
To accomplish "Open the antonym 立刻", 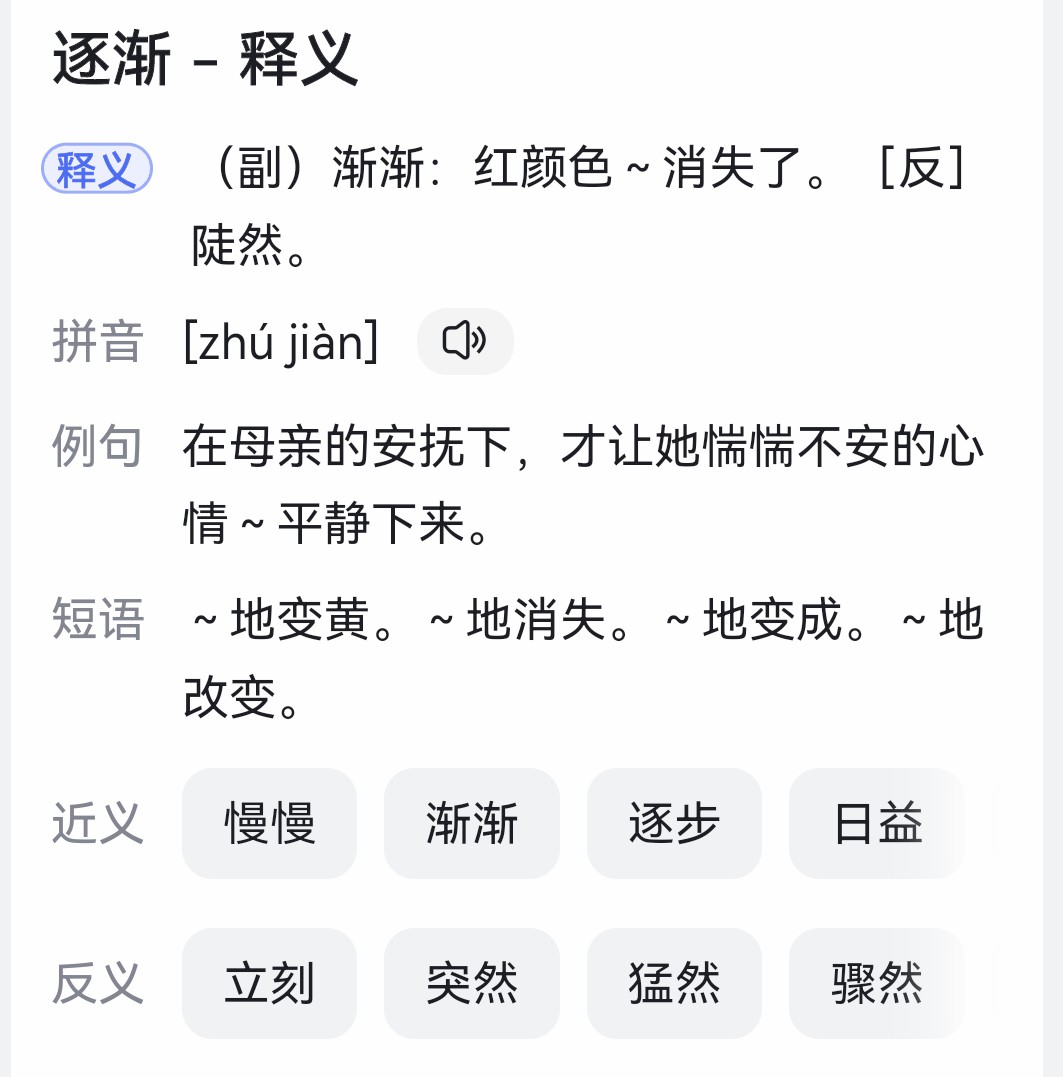I will coord(269,983).
